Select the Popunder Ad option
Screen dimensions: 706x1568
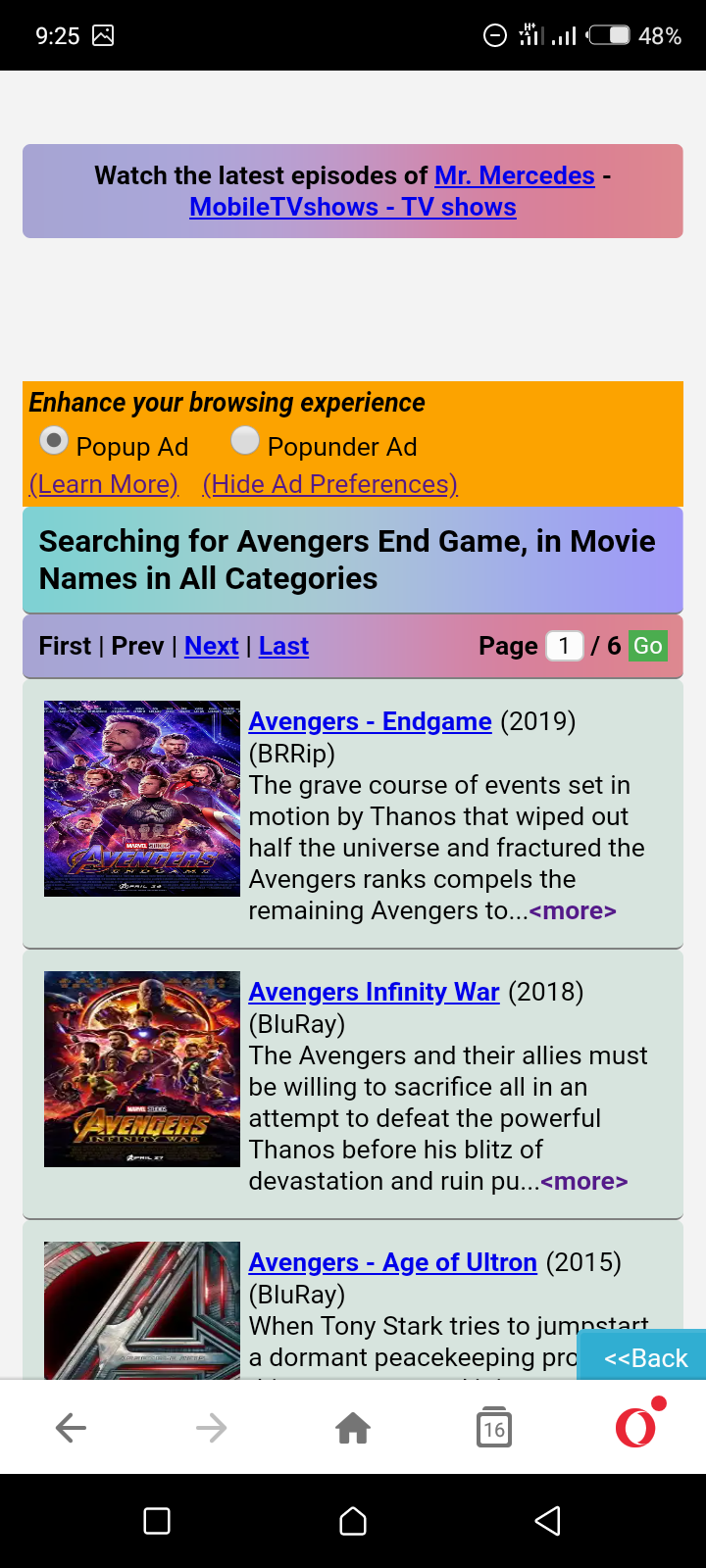coord(245,441)
